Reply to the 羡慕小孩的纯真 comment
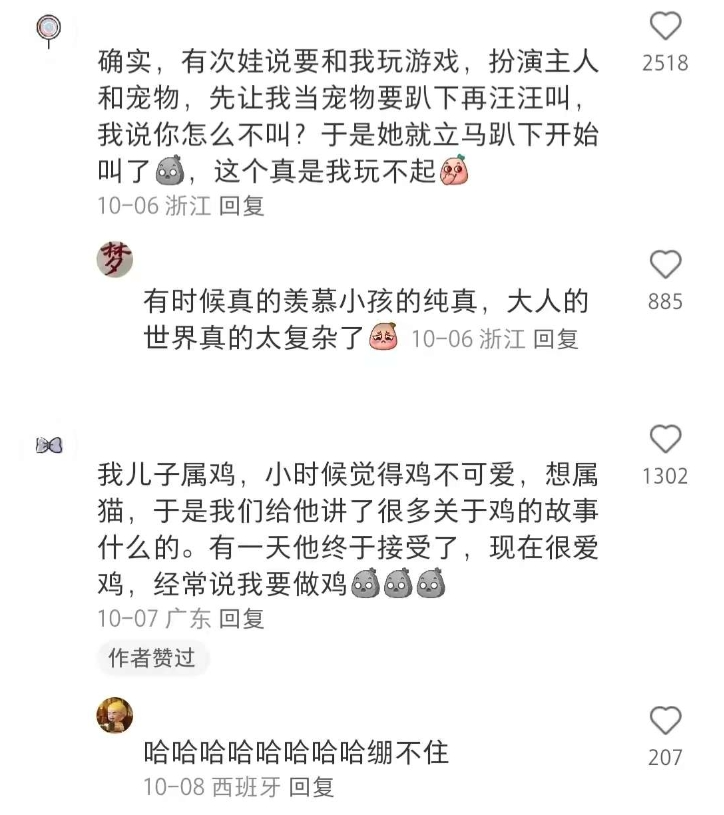 coord(555,338)
